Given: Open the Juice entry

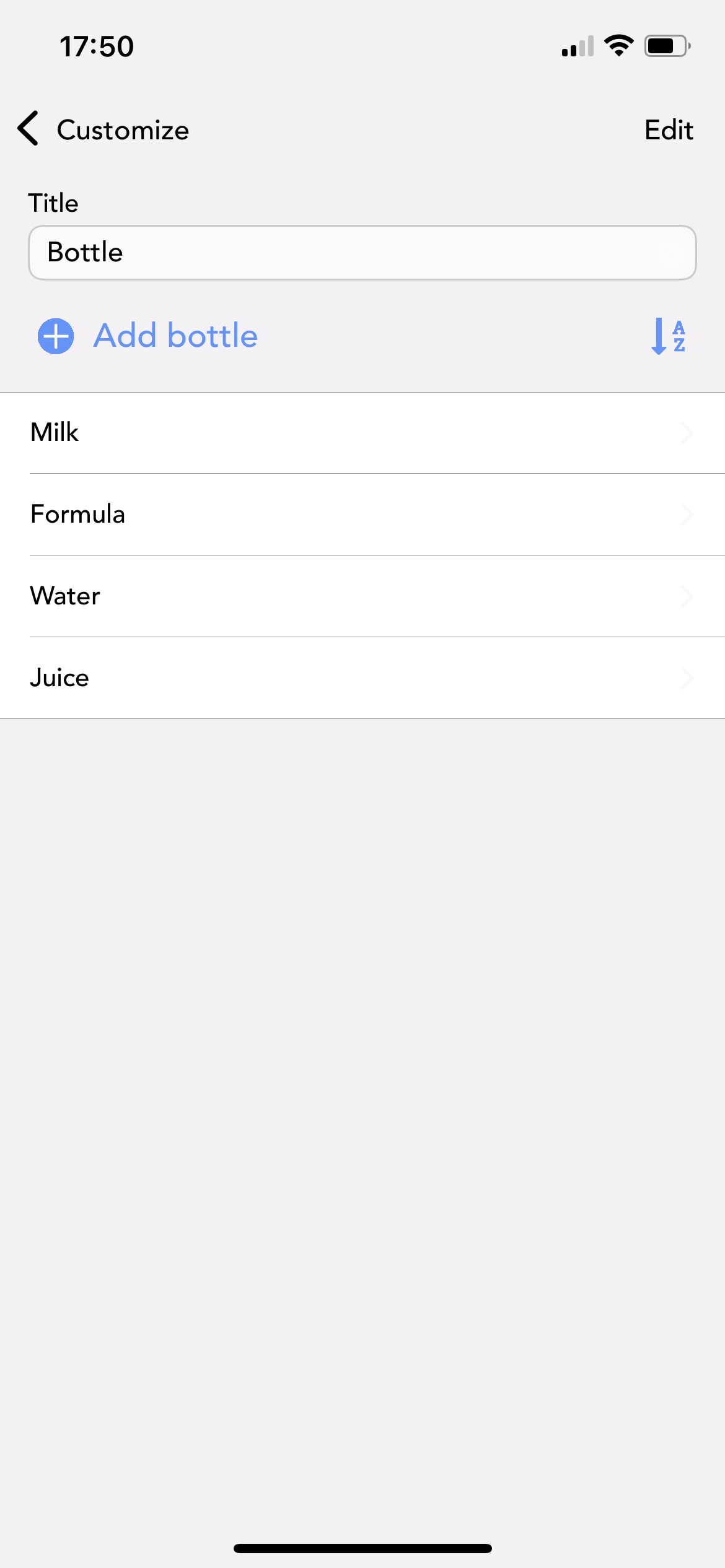Looking at the screenshot, I should 362,677.
